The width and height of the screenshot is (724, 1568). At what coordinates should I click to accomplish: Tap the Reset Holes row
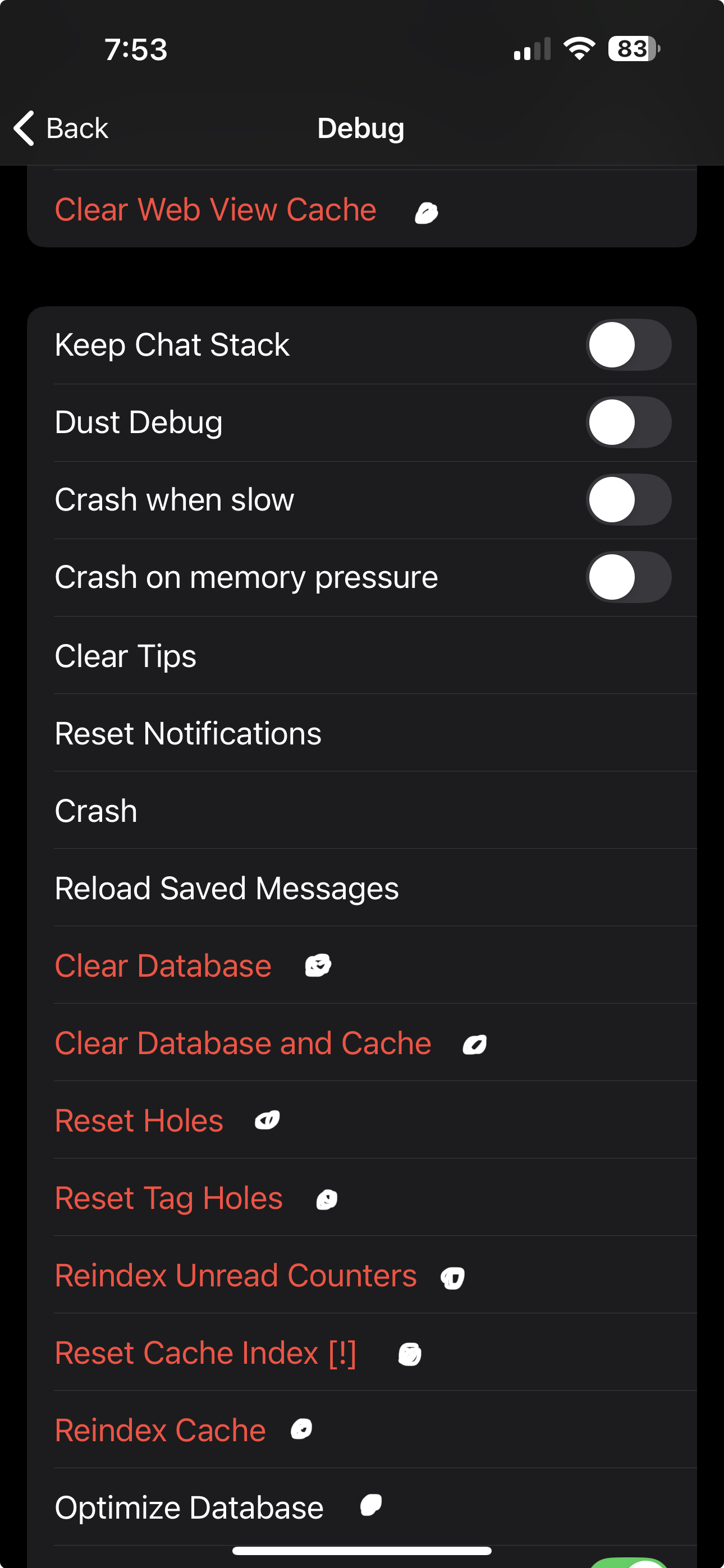click(139, 1121)
